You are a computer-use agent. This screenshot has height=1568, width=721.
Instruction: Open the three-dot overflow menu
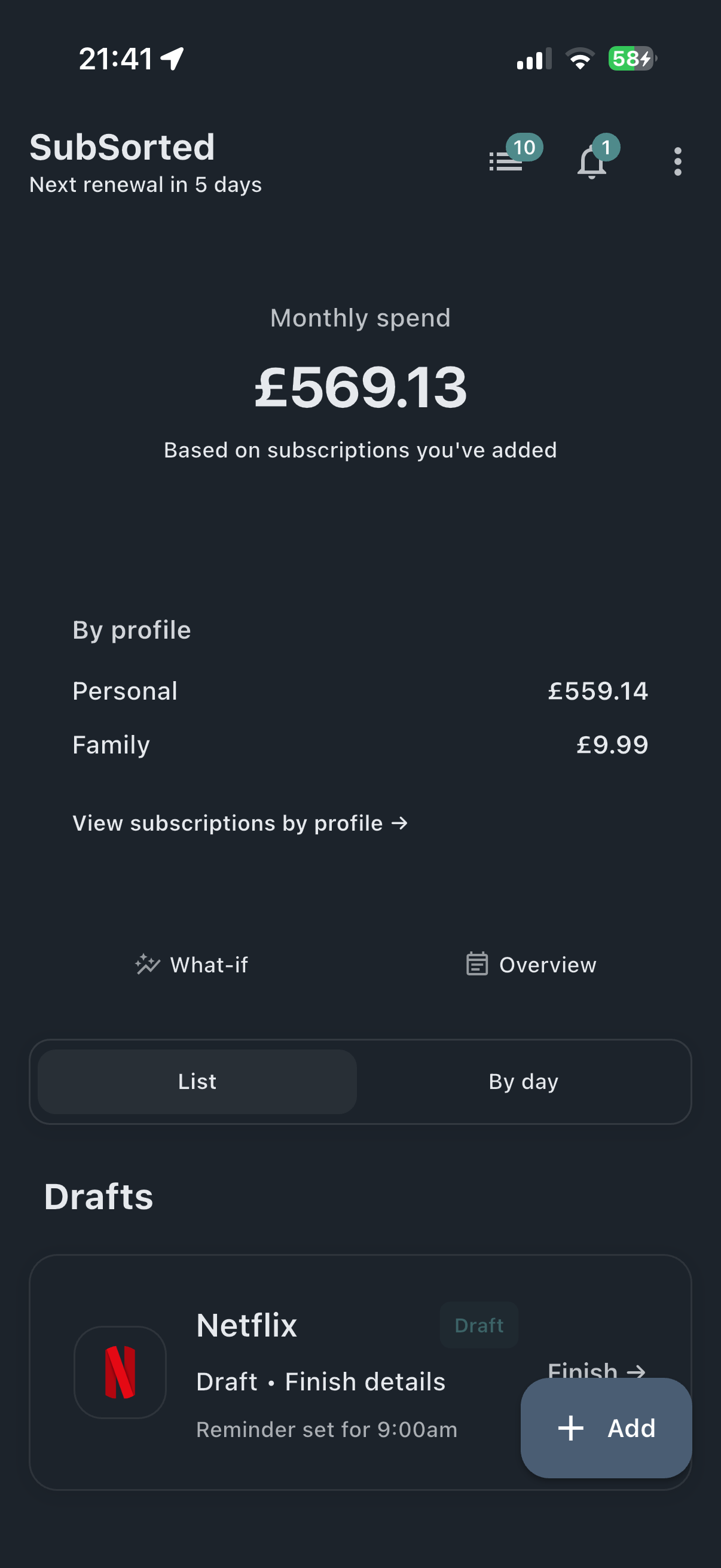[677, 161]
